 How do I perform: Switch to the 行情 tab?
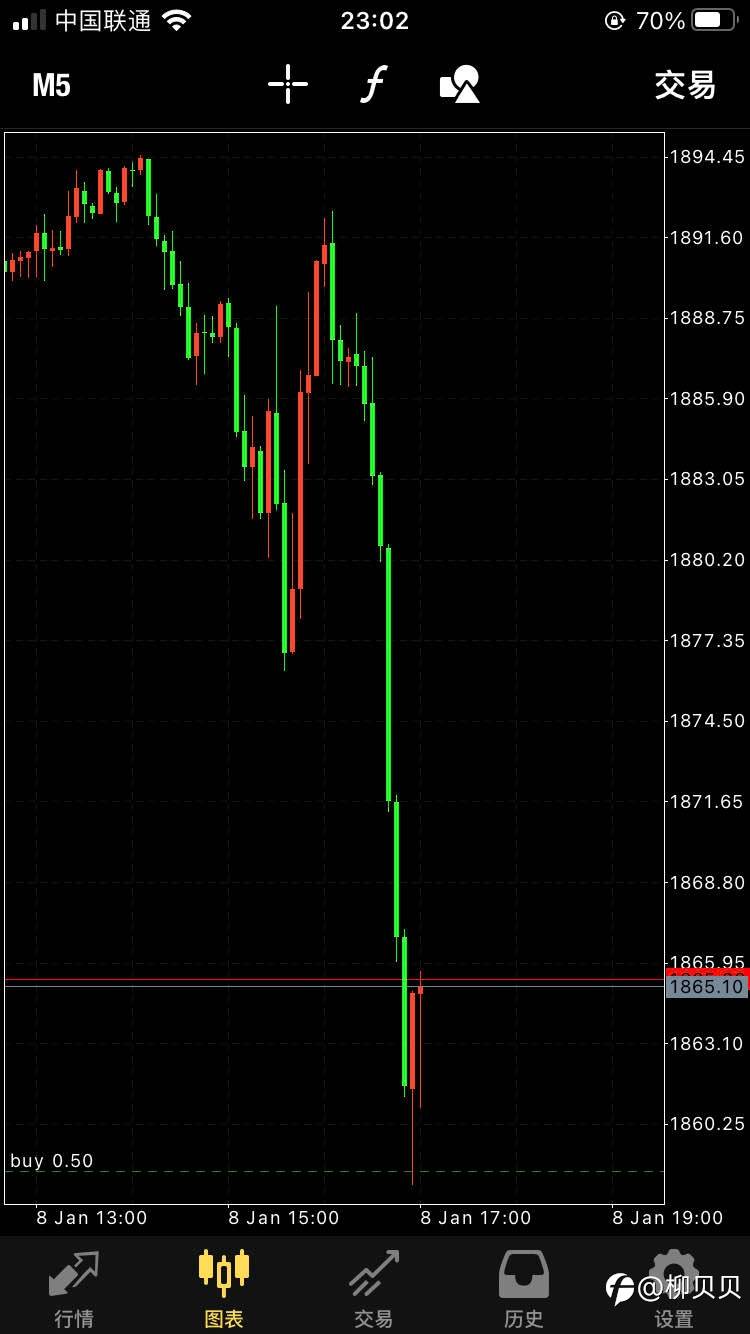click(x=74, y=1289)
